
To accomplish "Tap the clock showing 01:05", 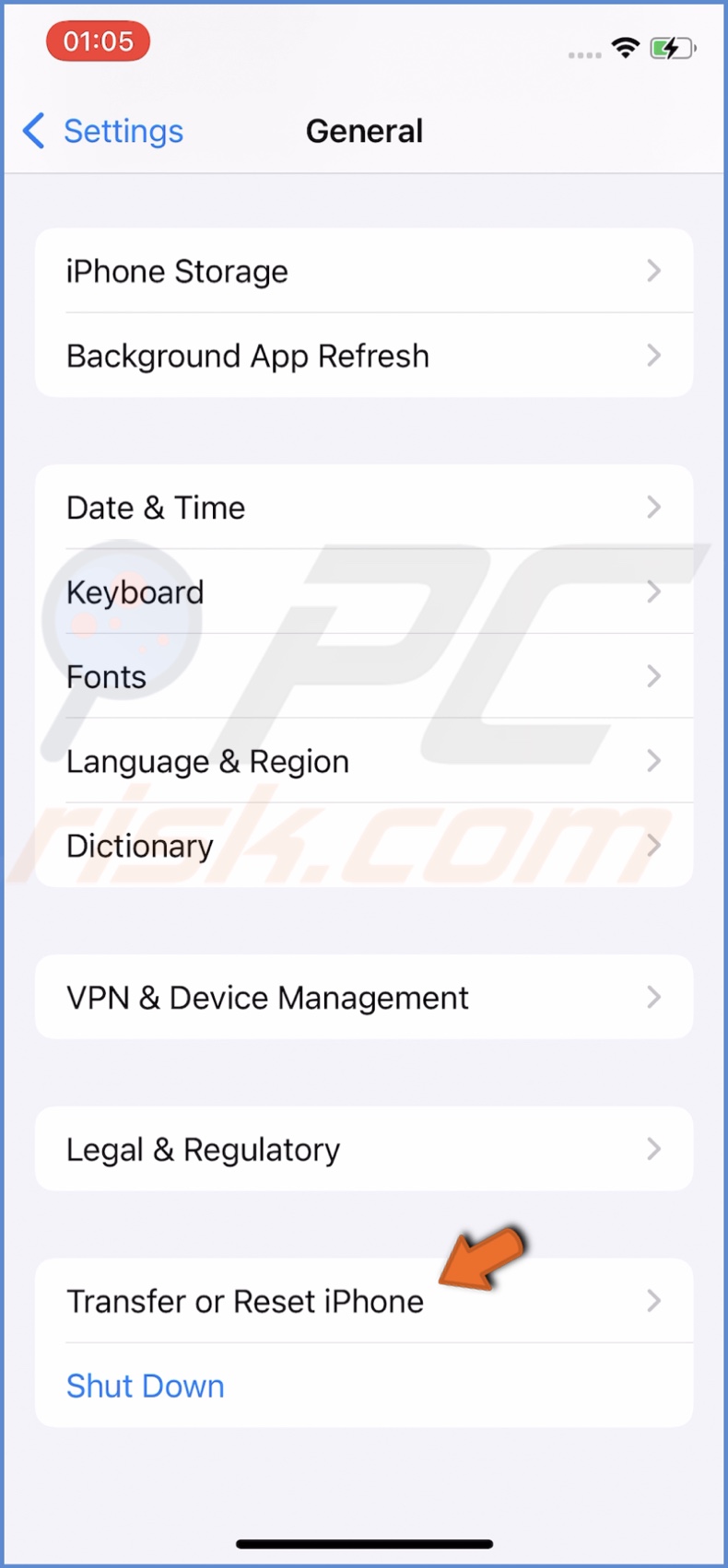I will (98, 41).
